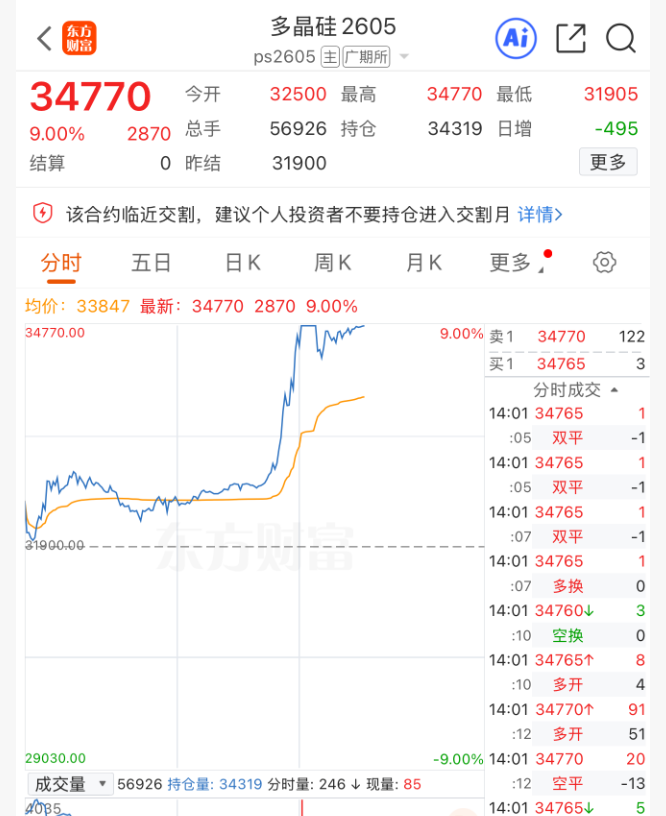
Task: Open the 成交量 indicator dropdown
Action: pyautogui.click(x=69, y=785)
